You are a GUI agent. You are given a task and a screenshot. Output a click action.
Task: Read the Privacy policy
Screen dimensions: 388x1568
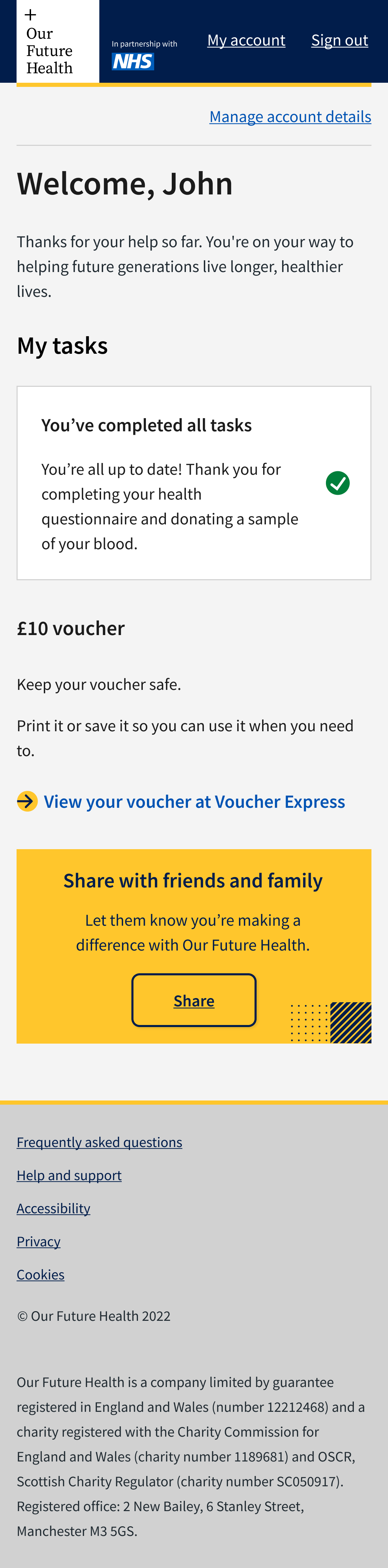tap(38, 1241)
